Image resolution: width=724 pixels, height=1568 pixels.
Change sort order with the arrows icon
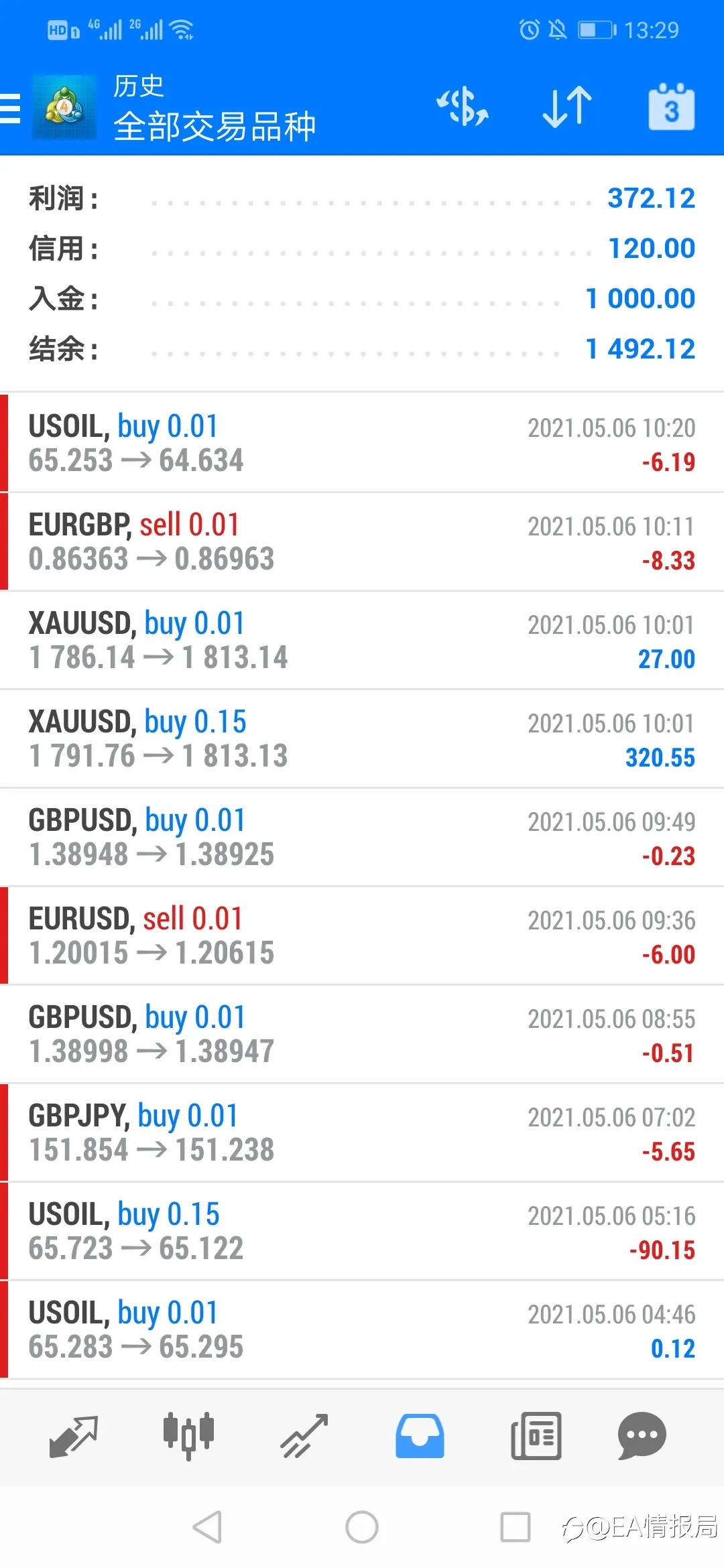pyautogui.click(x=567, y=107)
